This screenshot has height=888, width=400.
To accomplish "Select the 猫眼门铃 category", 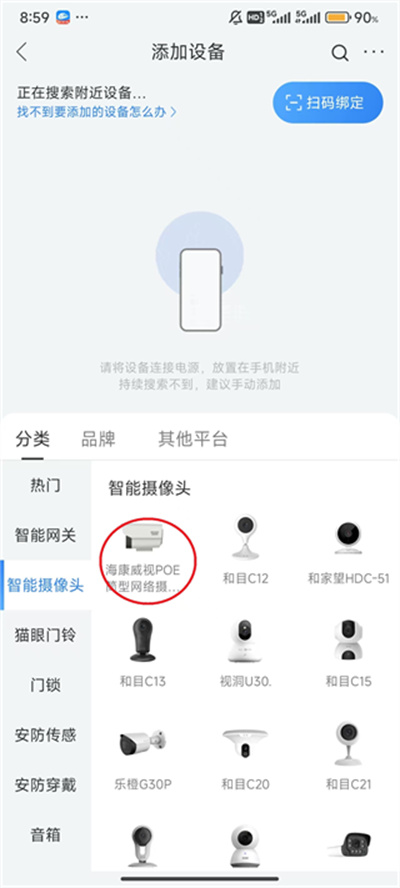I will point(45,635).
